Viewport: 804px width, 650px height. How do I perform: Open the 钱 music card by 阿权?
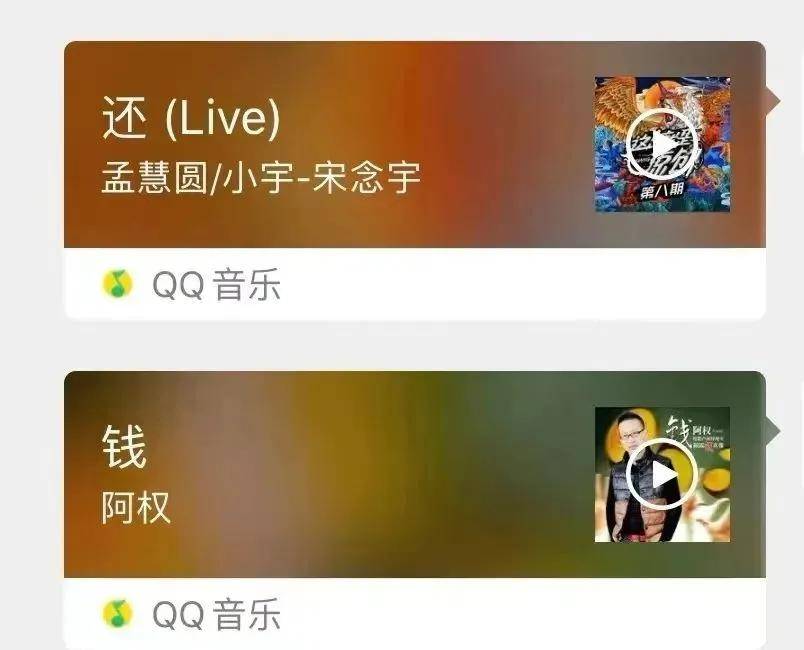click(300, 475)
